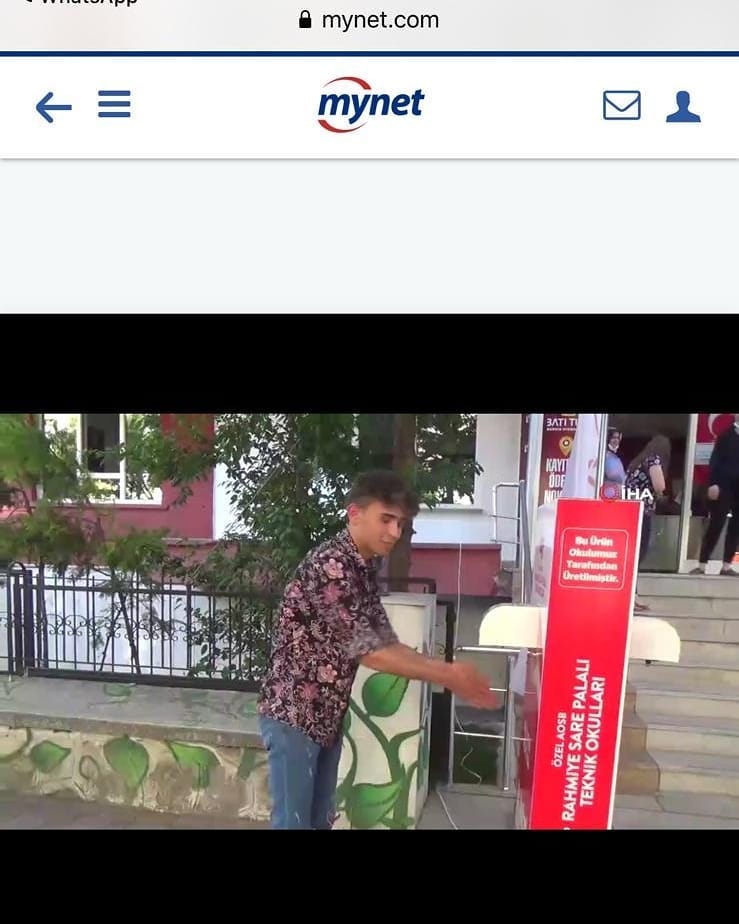
Task: Open the user profile icon
Action: [x=683, y=106]
